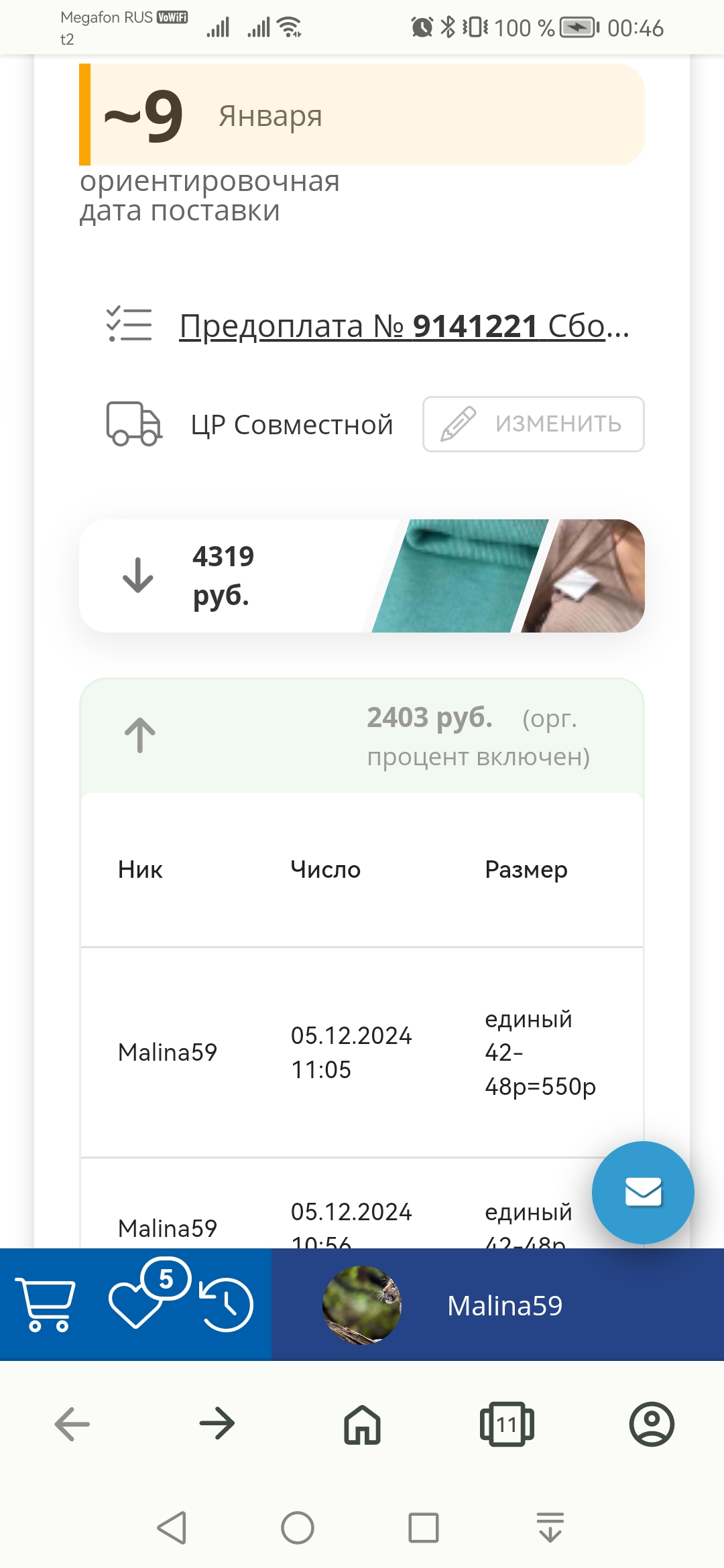Open system recent apps square
The width and height of the screenshot is (724, 1568).
[x=424, y=1528]
